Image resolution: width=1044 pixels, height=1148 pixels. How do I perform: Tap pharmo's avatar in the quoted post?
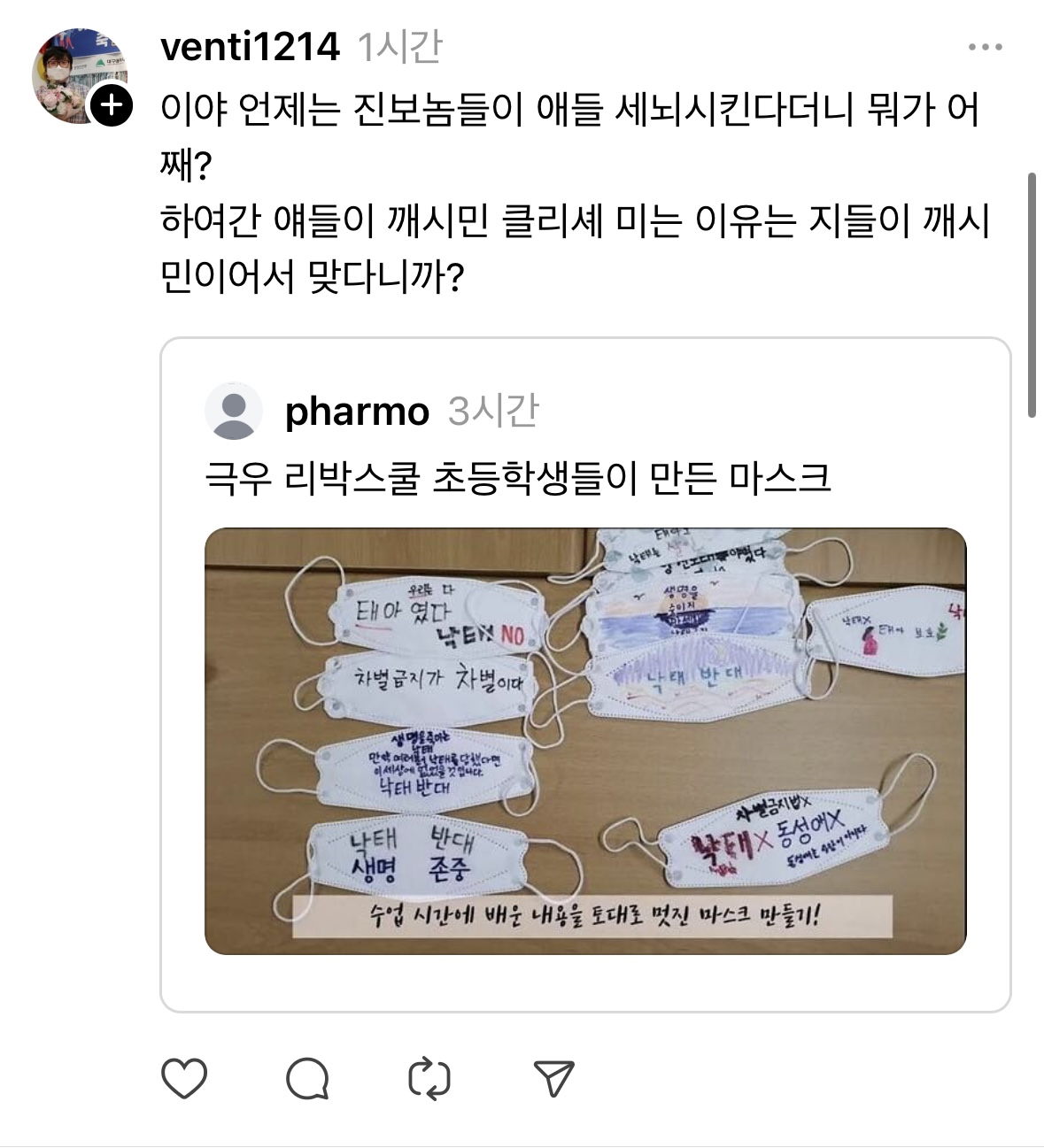tap(234, 412)
